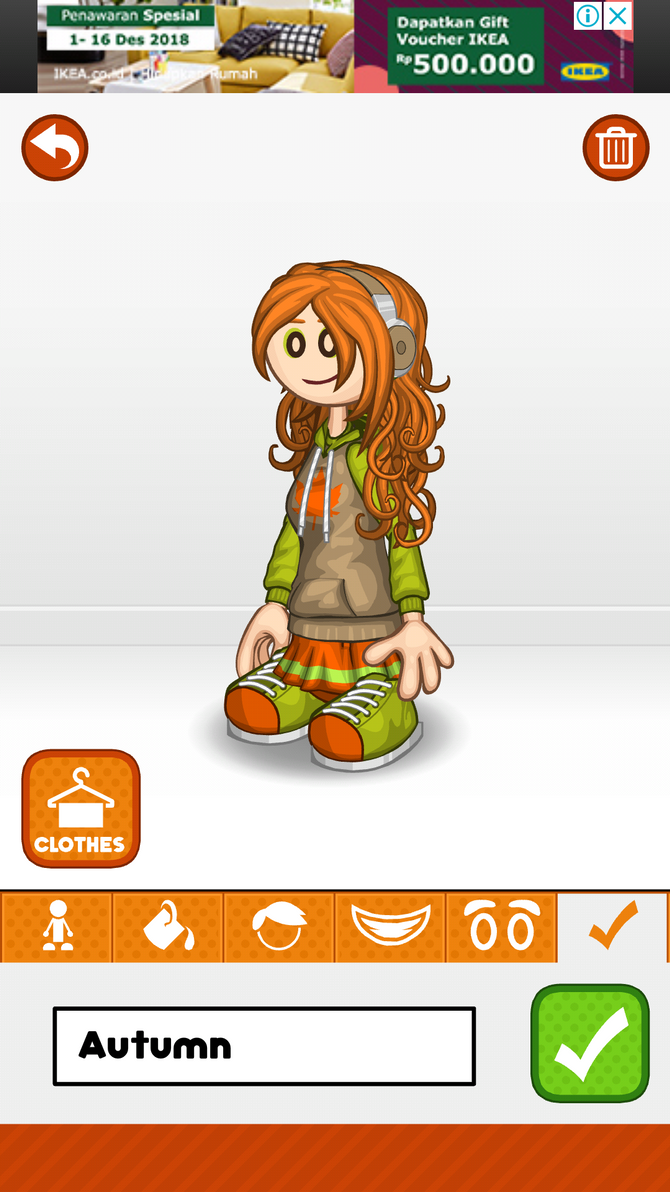Viewport: 670px width, 1192px height.
Task: Open the ad info icon
Action: click(x=589, y=15)
